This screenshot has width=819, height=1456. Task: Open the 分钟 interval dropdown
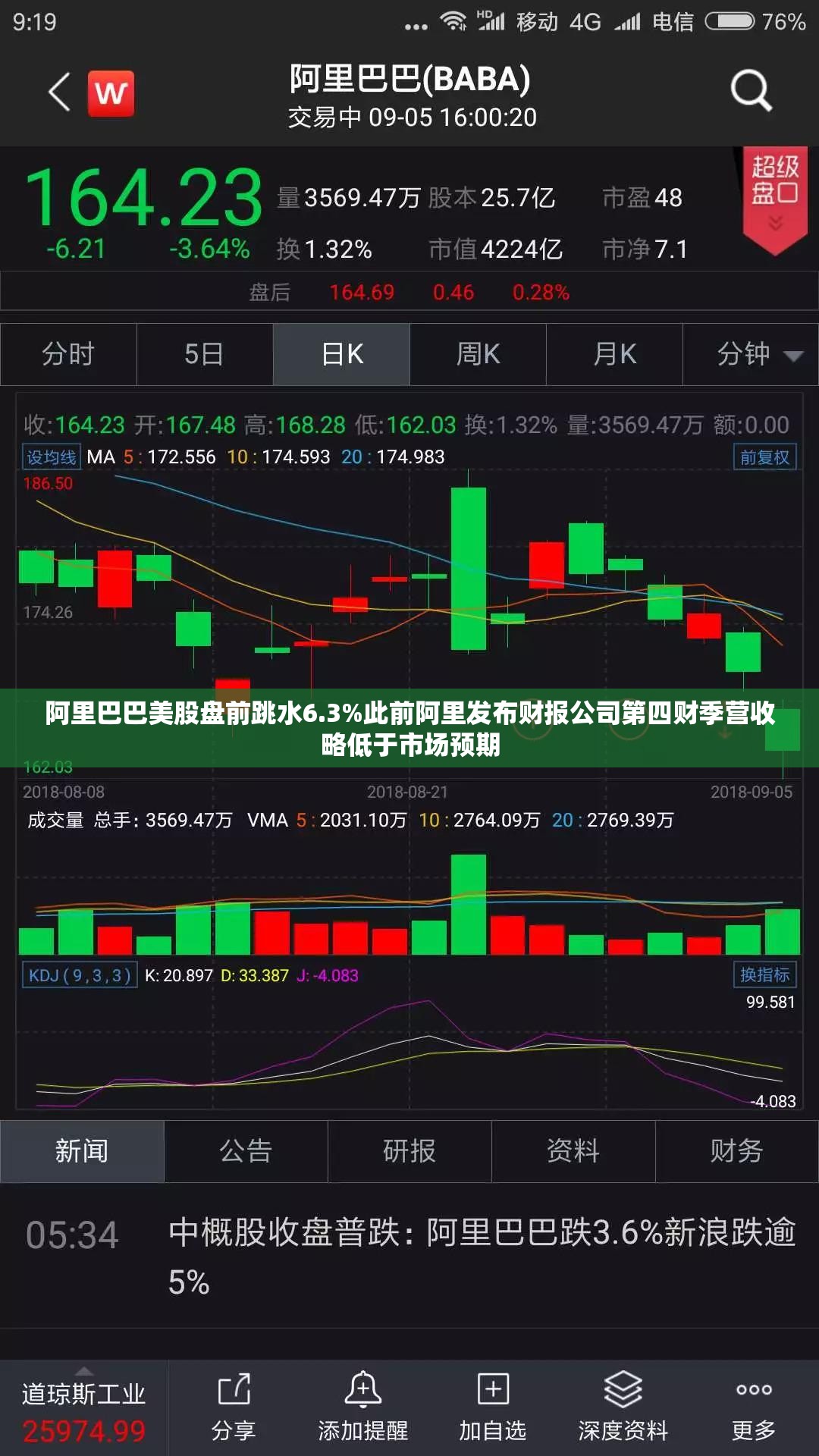pyautogui.click(x=751, y=354)
